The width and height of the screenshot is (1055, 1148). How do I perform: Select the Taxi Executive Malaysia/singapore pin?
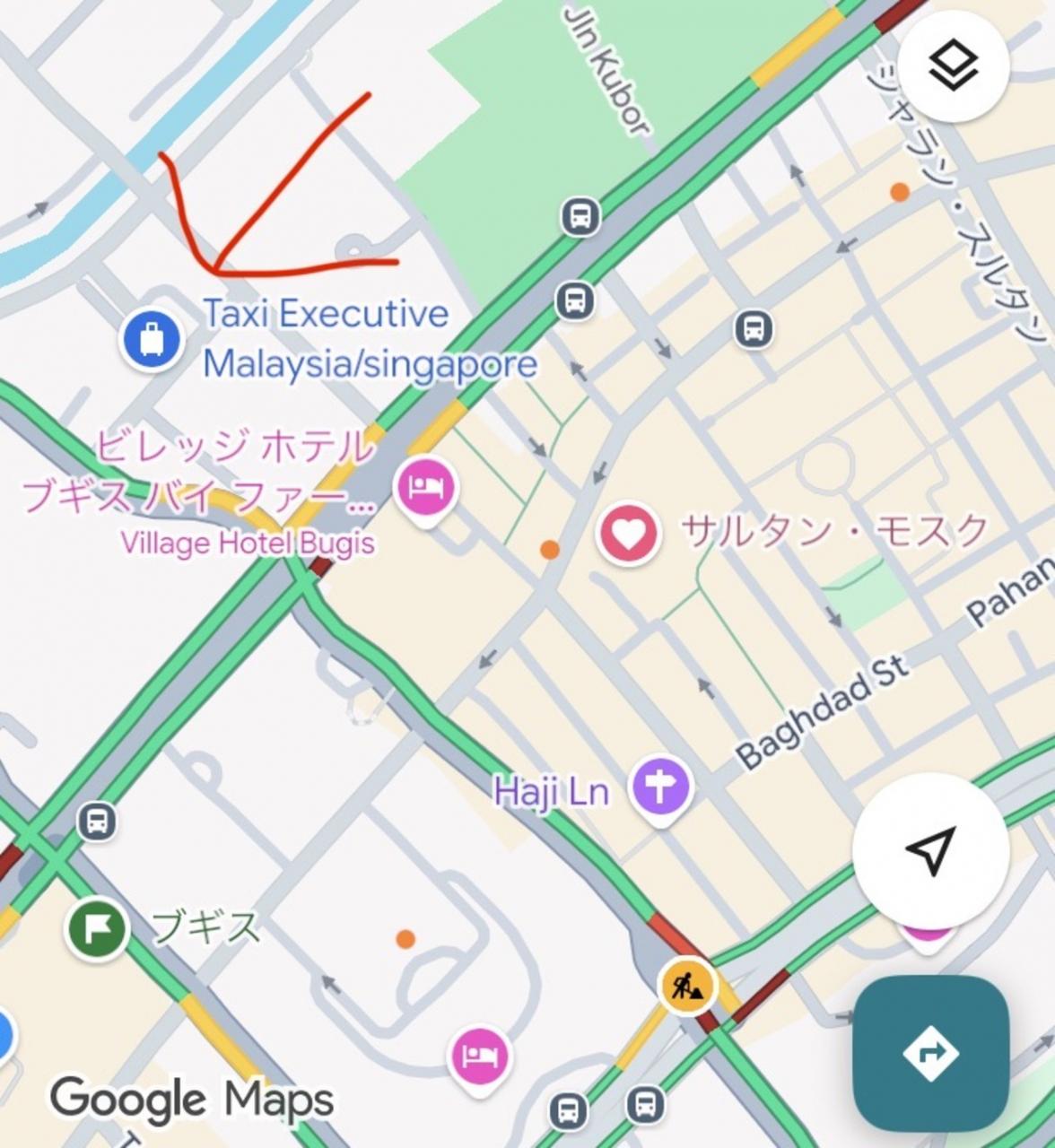(152, 341)
